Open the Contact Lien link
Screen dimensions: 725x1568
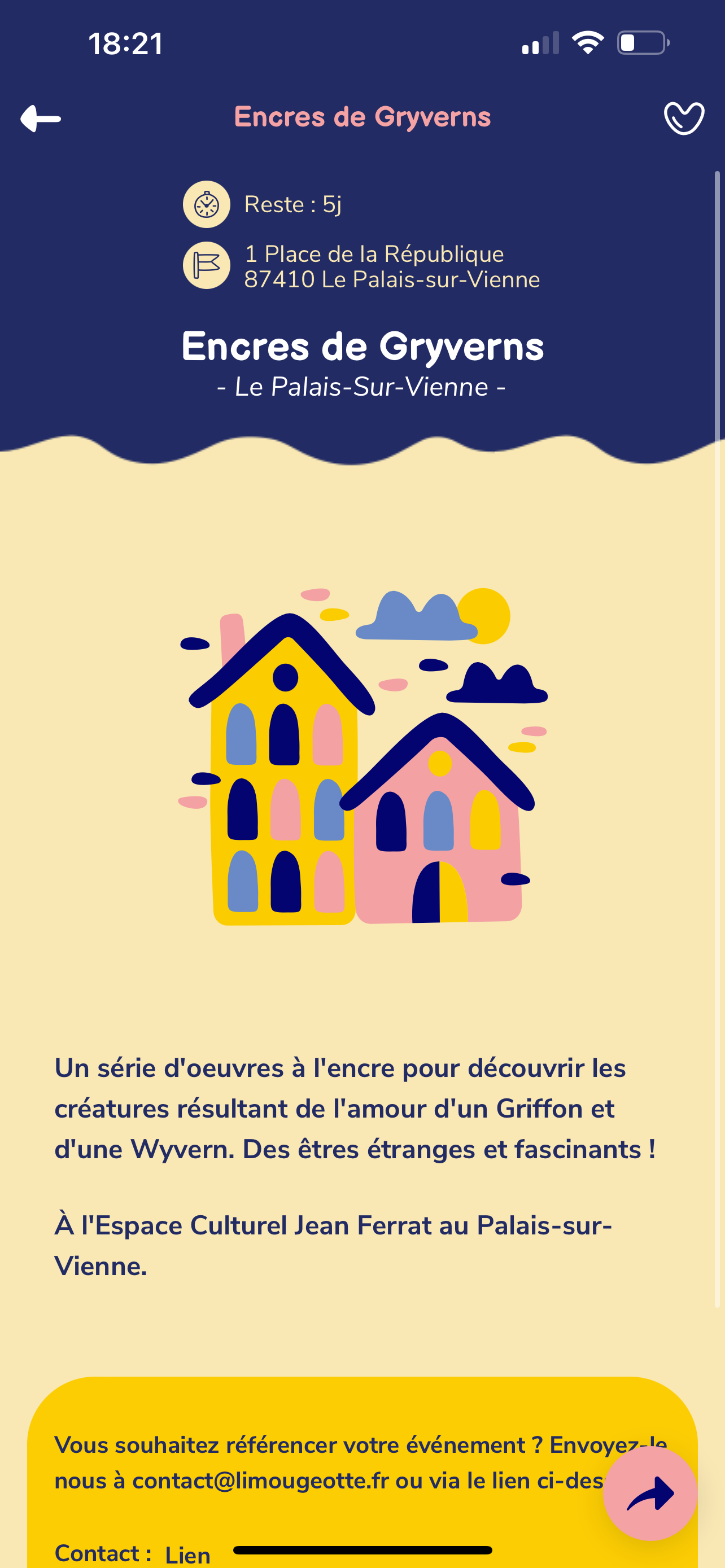[x=187, y=1554]
